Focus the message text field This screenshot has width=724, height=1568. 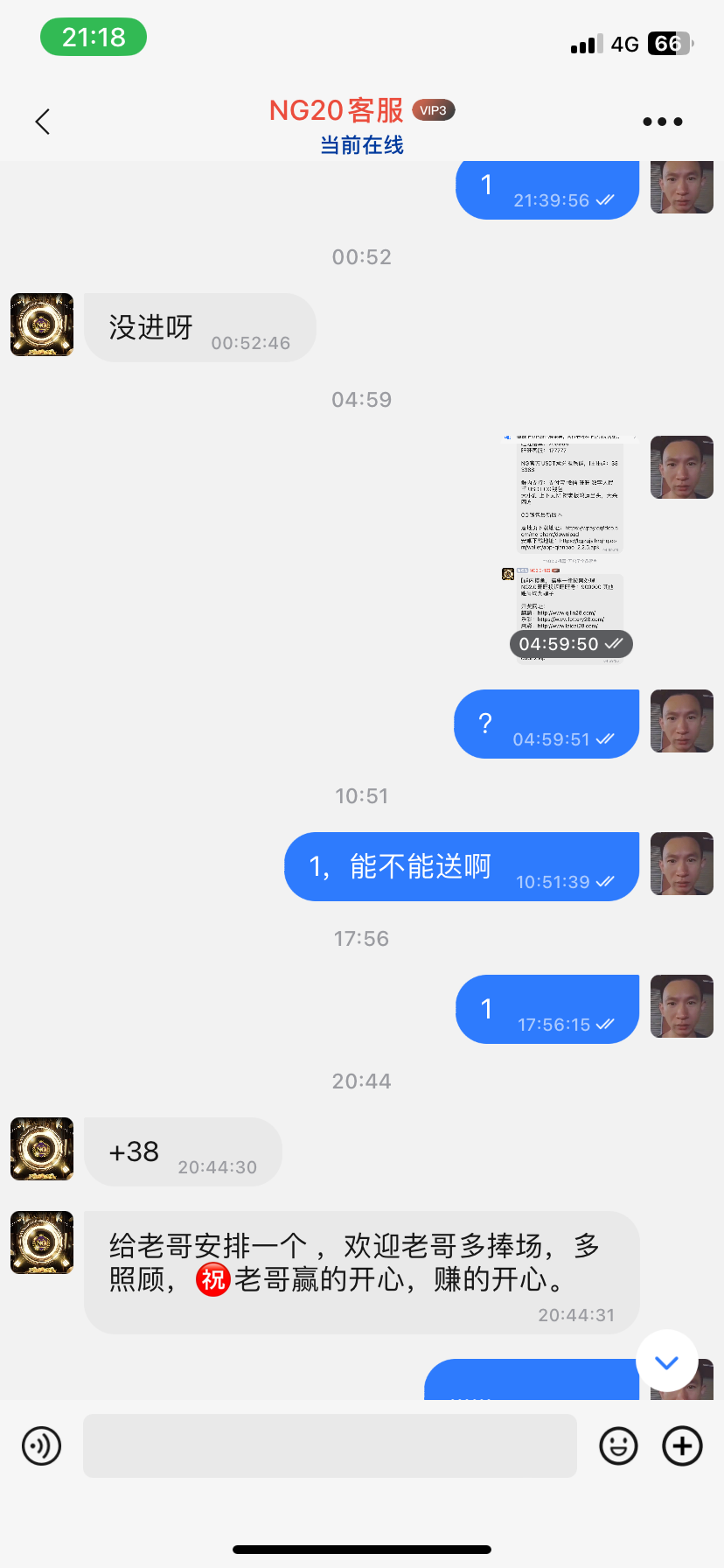tap(330, 1446)
